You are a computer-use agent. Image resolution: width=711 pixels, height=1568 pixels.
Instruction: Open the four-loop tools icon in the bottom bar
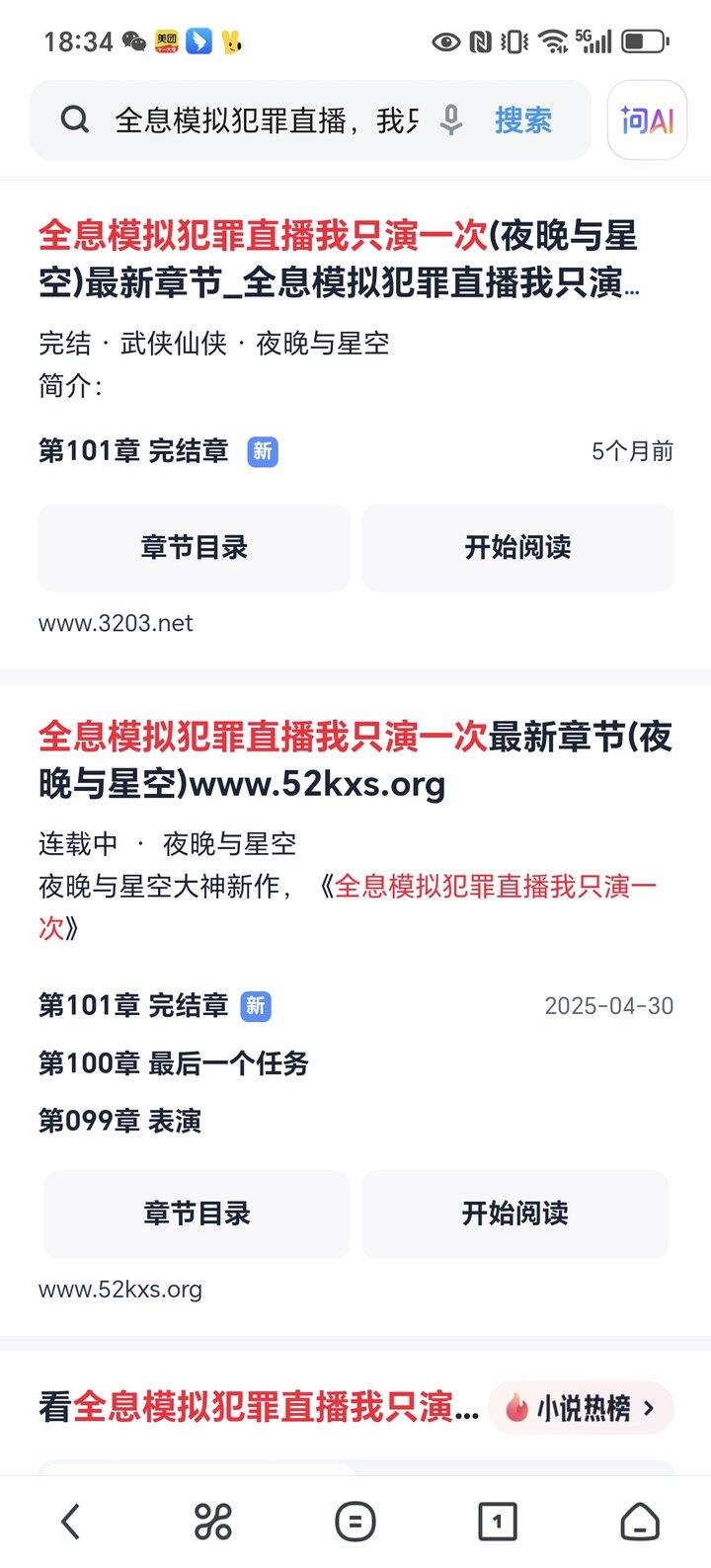(x=213, y=1522)
